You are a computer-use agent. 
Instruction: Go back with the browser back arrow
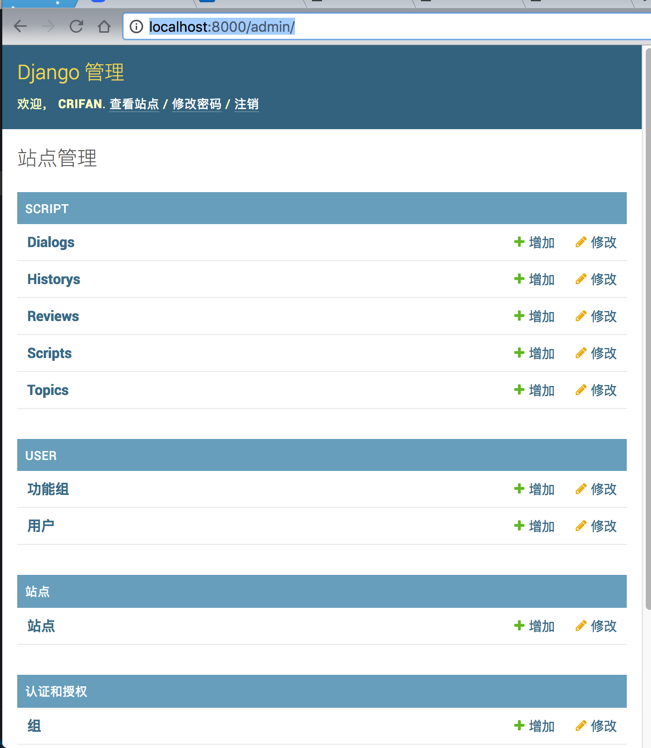20,27
